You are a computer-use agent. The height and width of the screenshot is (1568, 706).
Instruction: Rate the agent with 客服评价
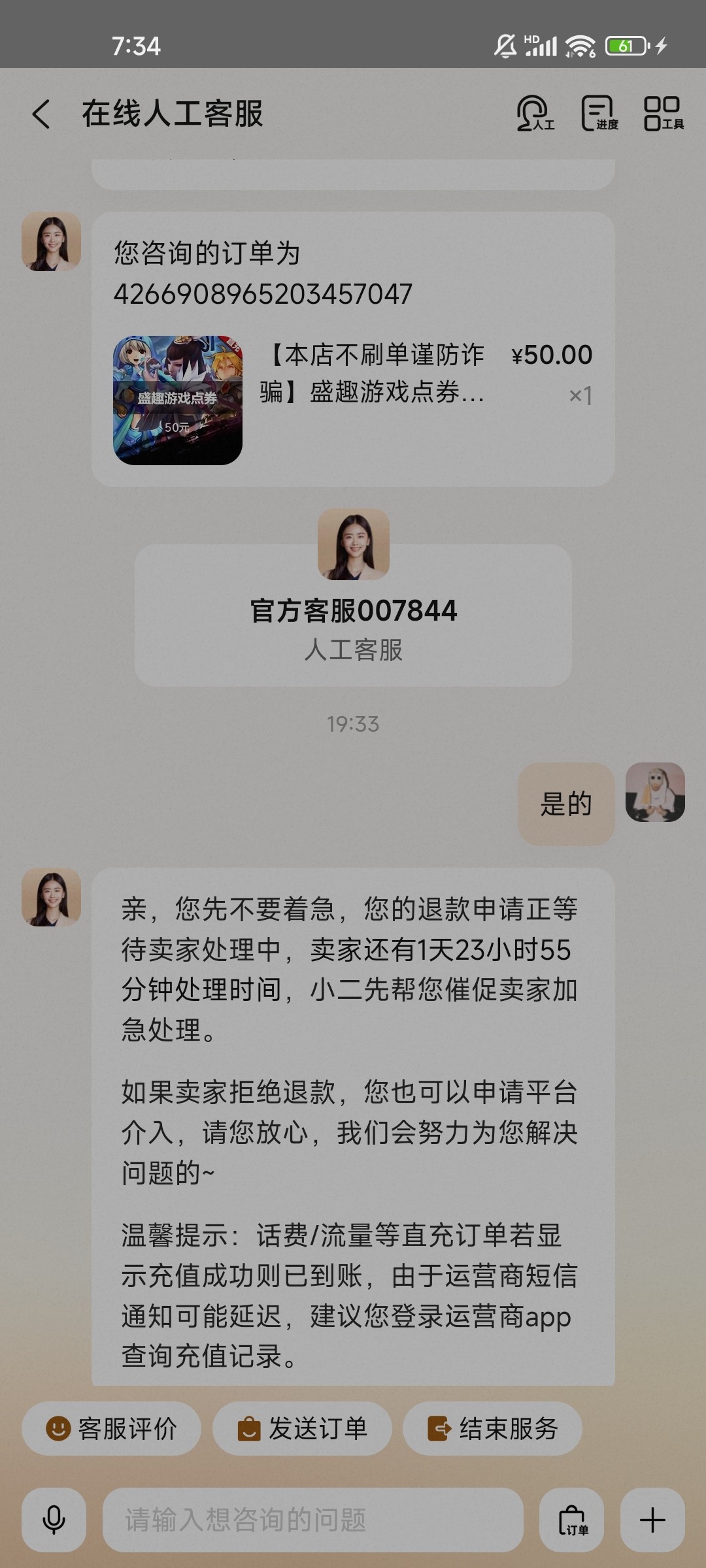[111, 1428]
